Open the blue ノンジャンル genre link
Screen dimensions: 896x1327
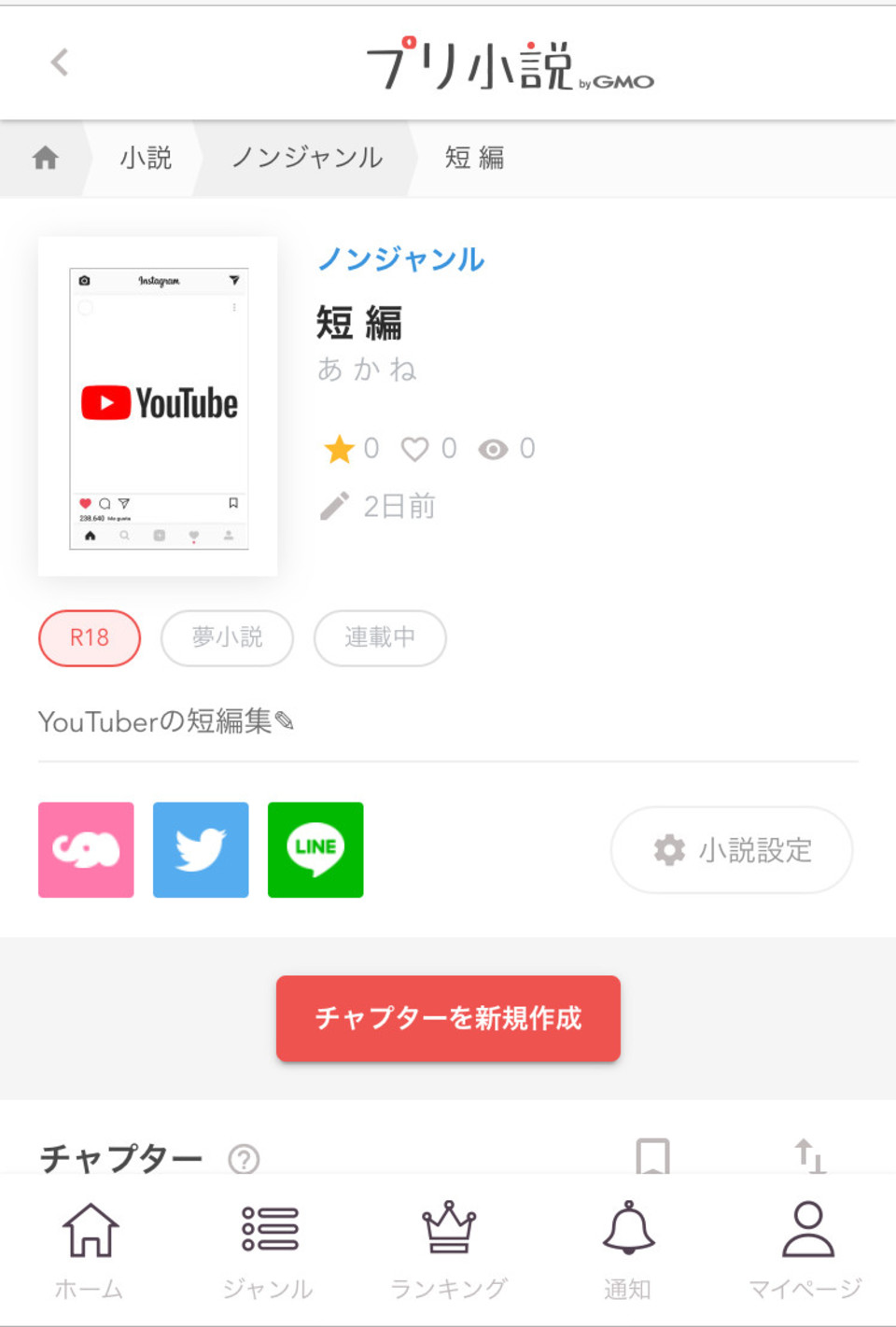[x=401, y=258]
